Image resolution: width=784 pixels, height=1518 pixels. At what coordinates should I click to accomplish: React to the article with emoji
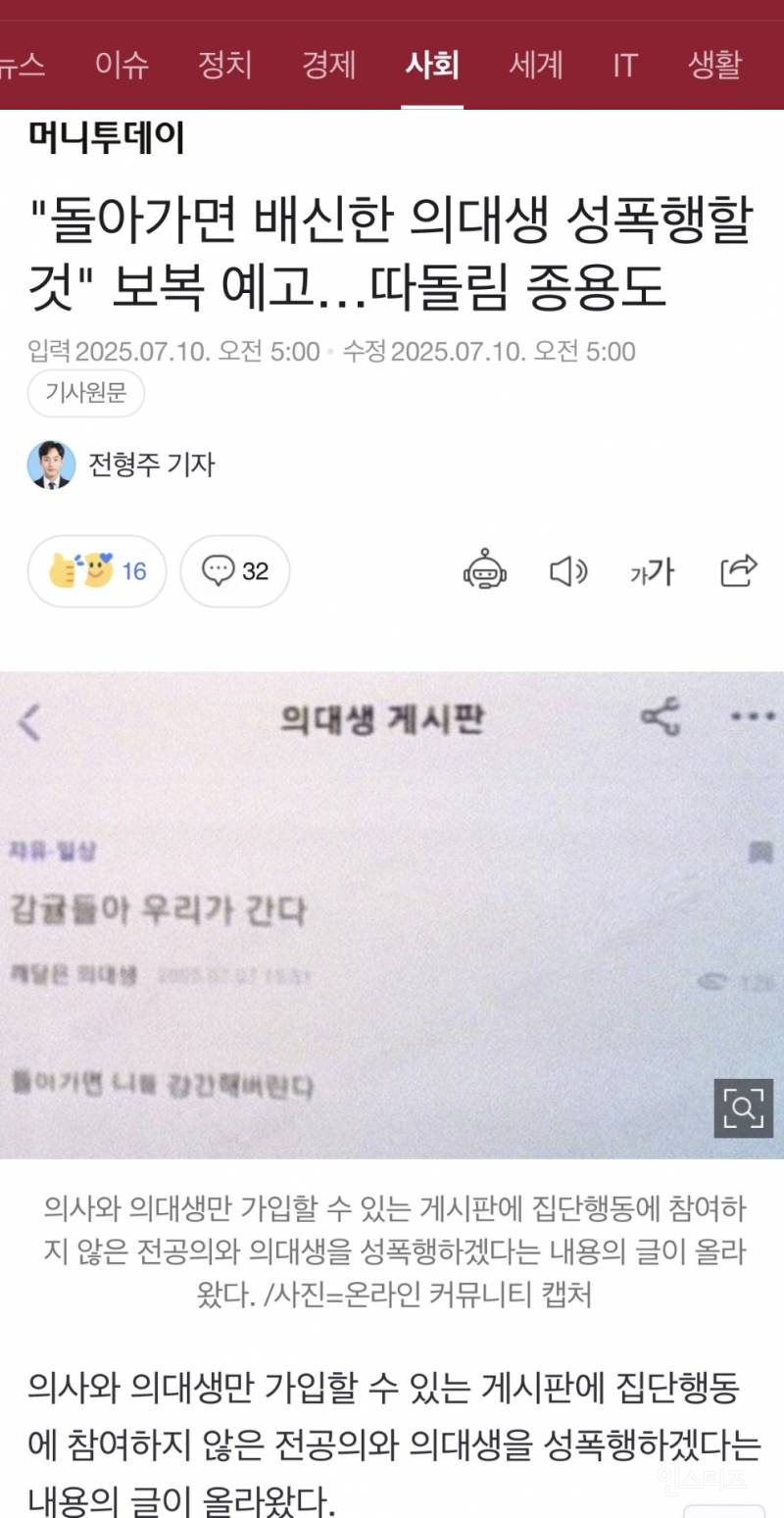pyautogui.click(x=97, y=570)
